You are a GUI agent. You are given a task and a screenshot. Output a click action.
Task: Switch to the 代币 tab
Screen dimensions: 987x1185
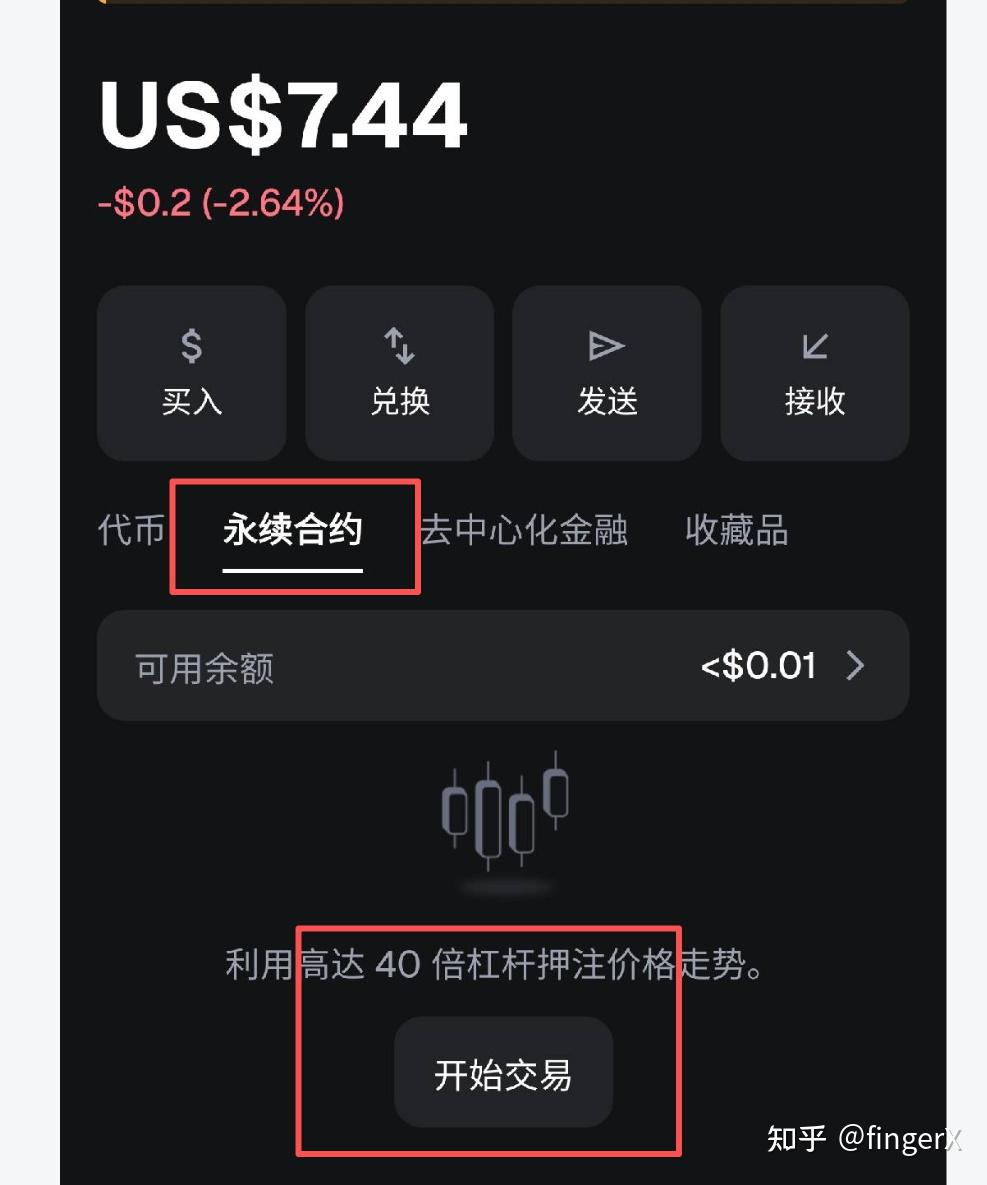coord(131,530)
